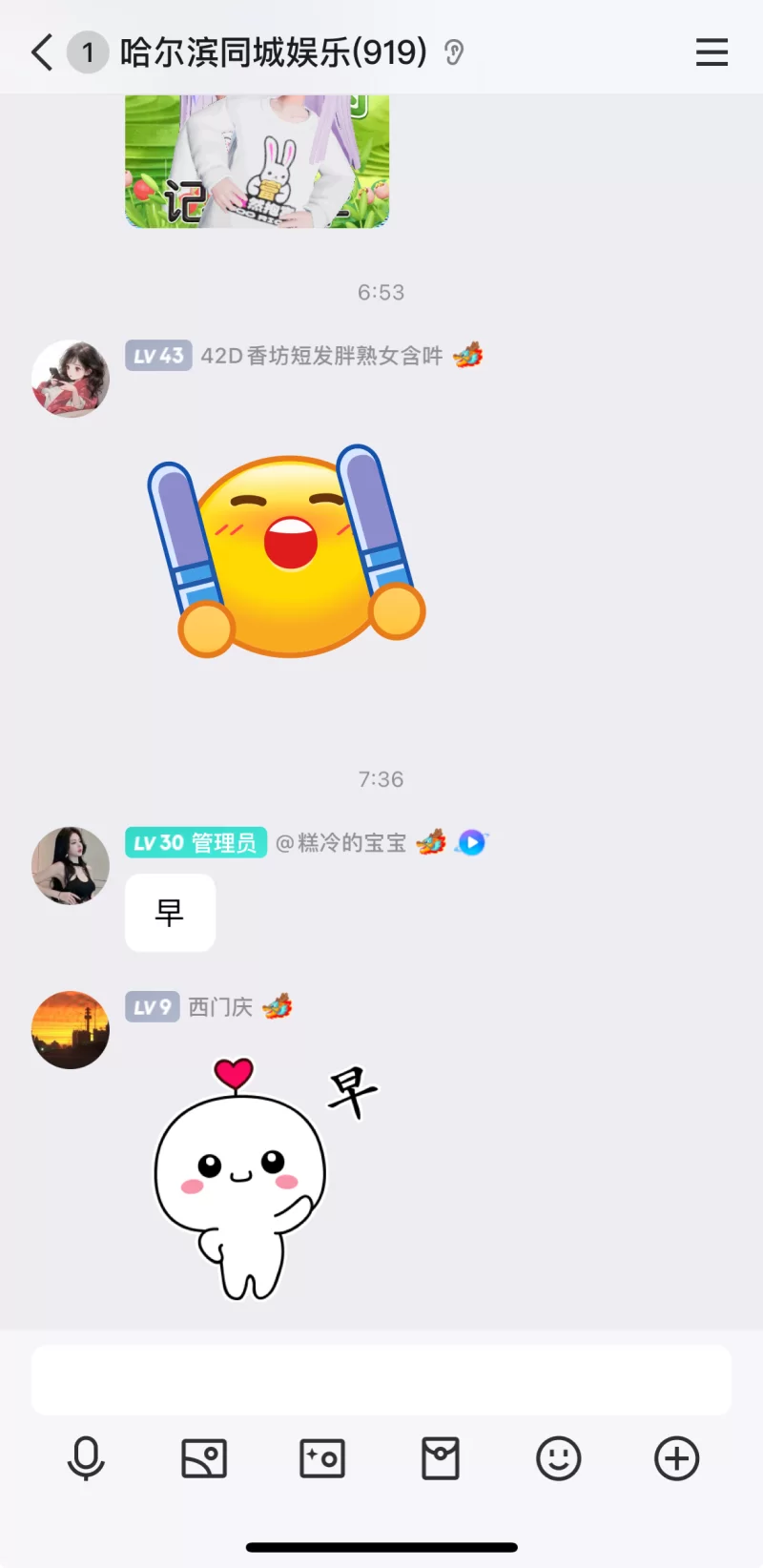Go back from the group chat
Screen dimensions: 763x1568
click(43, 52)
